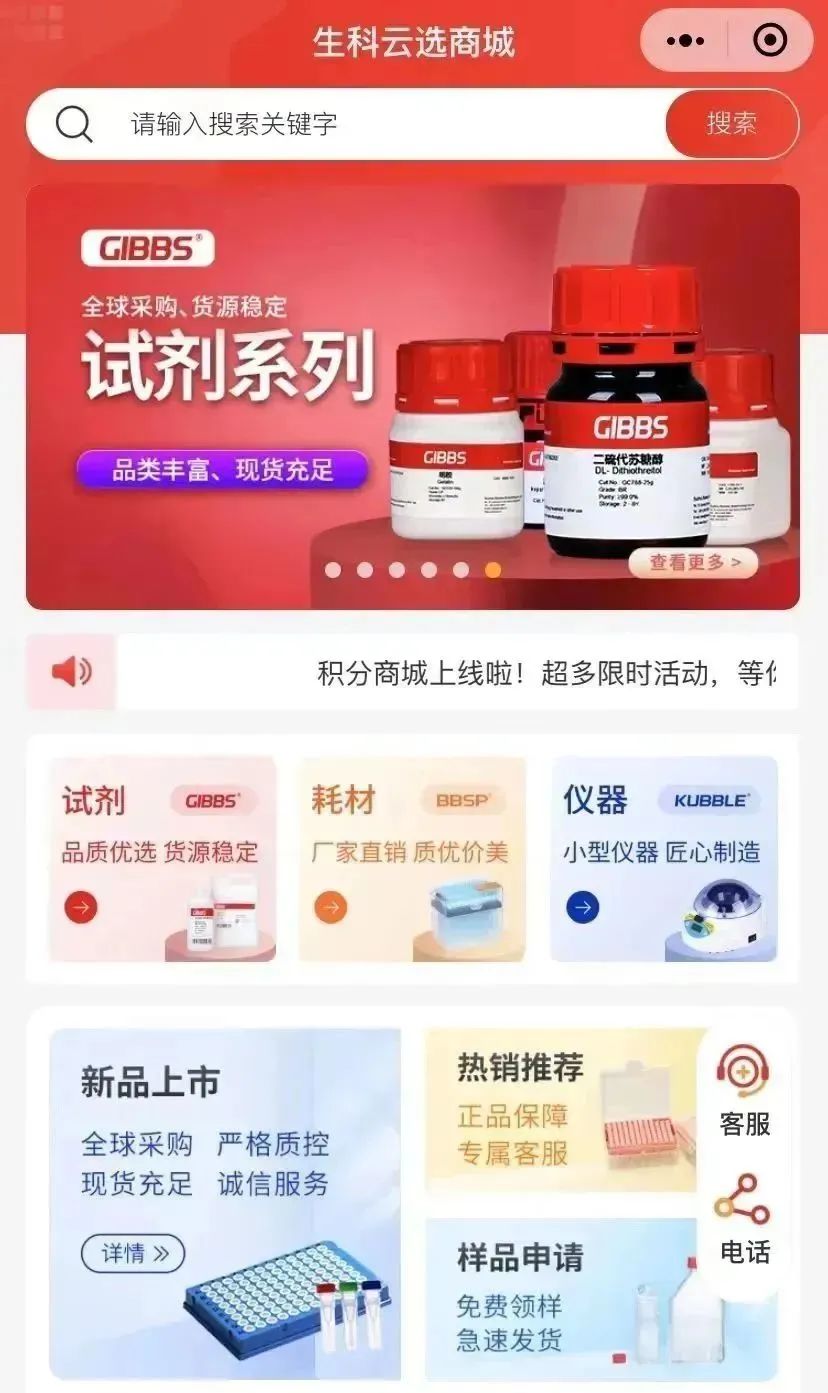Image resolution: width=828 pixels, height=1393 pixels.
Task: Contact 客服 via floating button
Action: (x=745, y=1093)
